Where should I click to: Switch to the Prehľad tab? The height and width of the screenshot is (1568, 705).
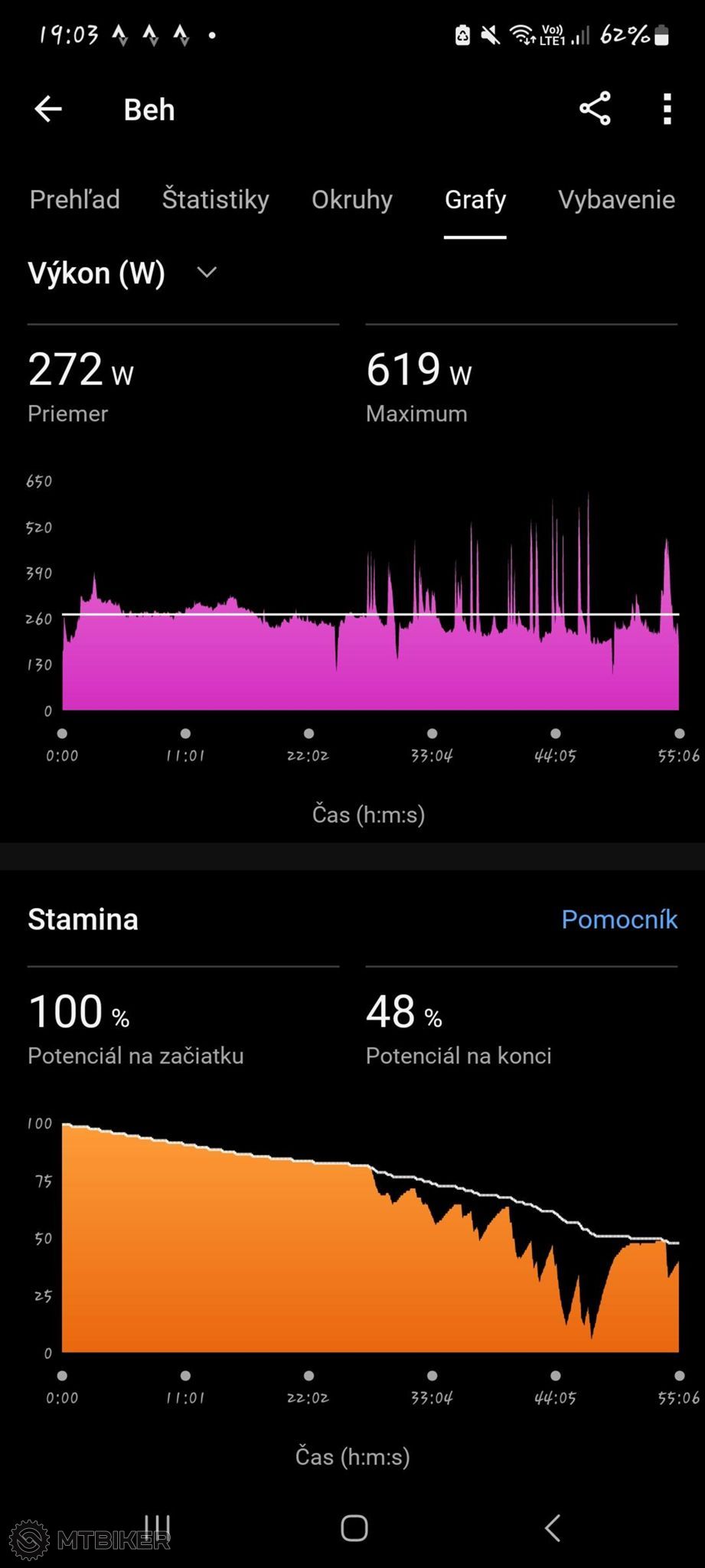click(75, 200)
